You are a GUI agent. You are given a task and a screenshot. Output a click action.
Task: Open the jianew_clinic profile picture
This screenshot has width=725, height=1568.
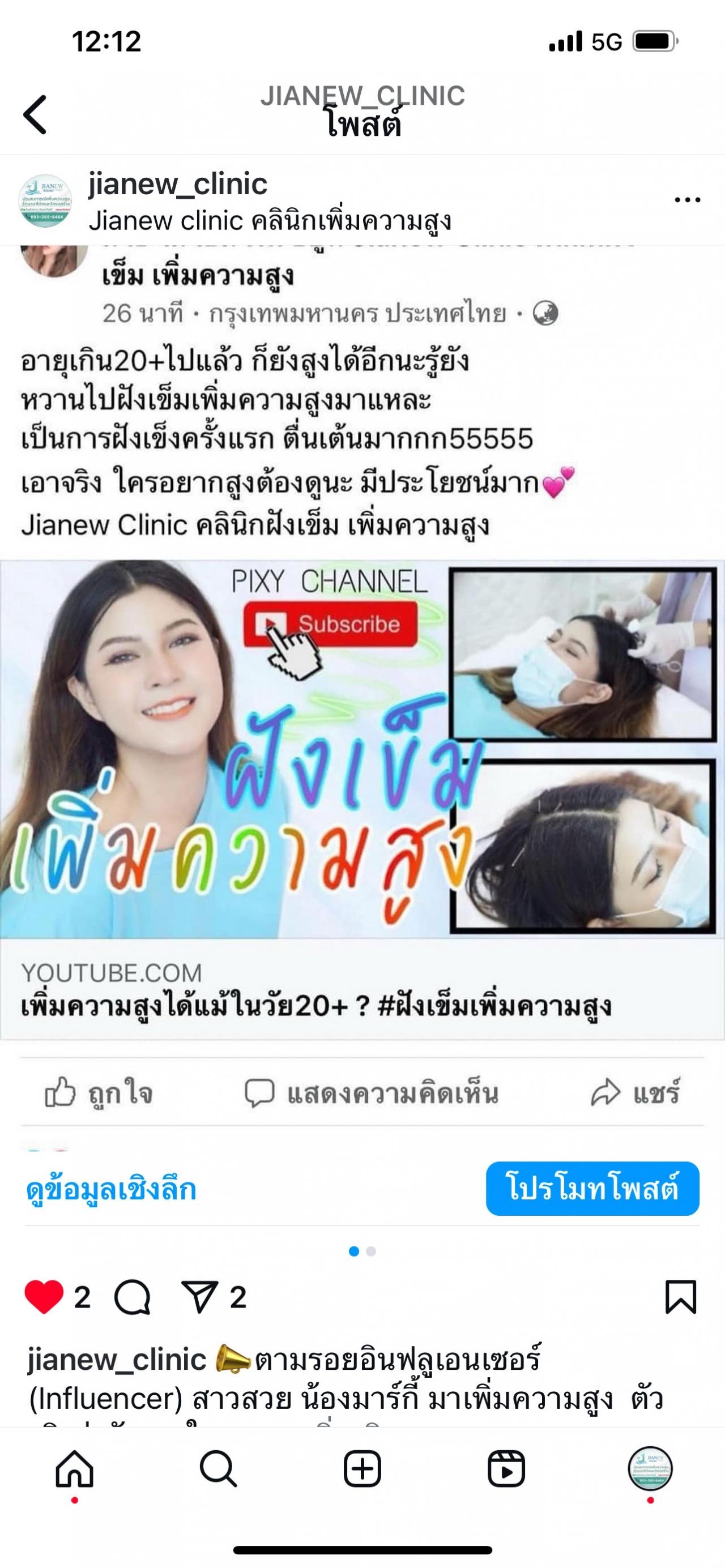point(45,201)
